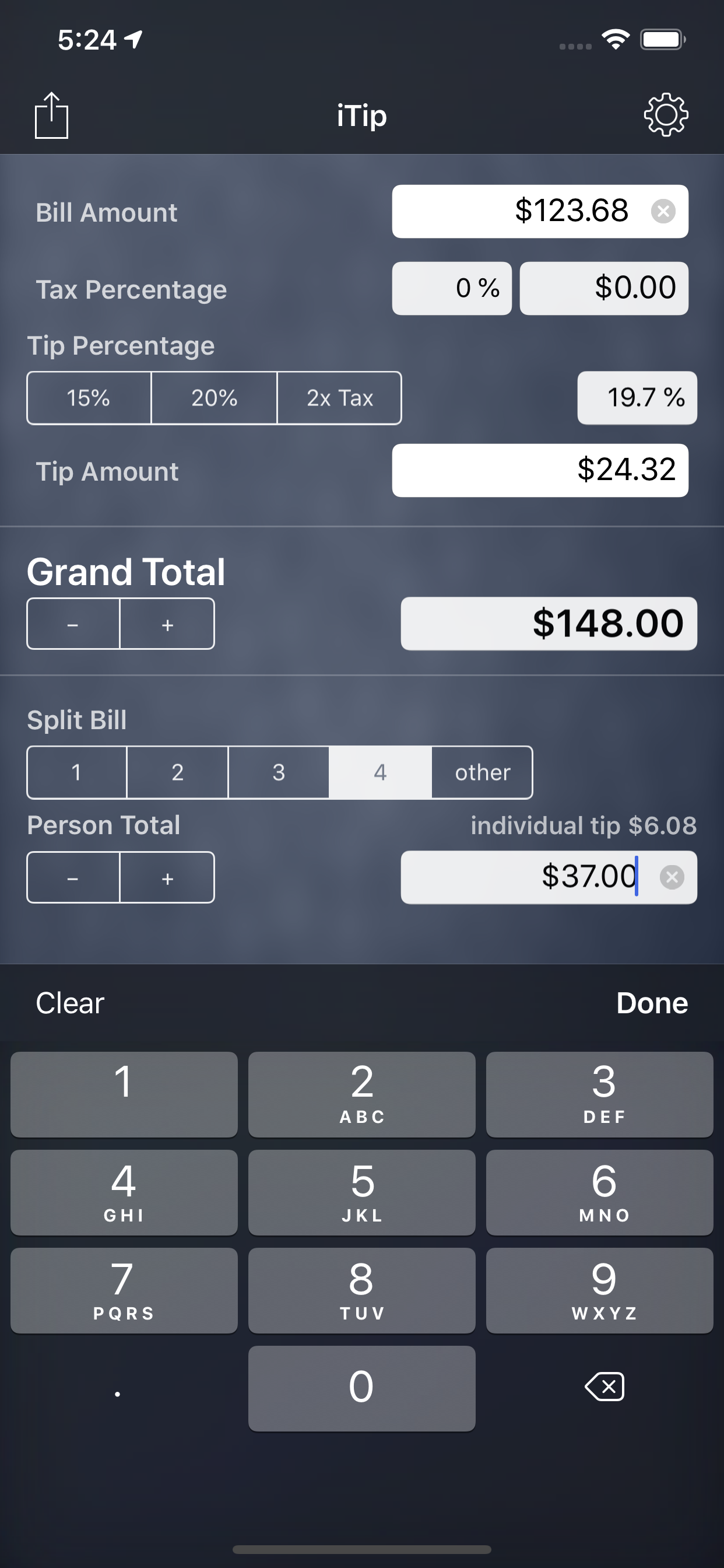
Task: Split the bill between 2 people
Action: pyautogui.click(x=177, y=772)
